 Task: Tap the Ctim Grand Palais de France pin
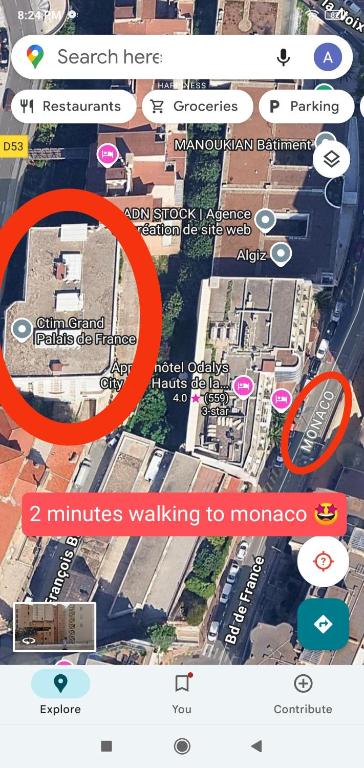pos(22,330)
